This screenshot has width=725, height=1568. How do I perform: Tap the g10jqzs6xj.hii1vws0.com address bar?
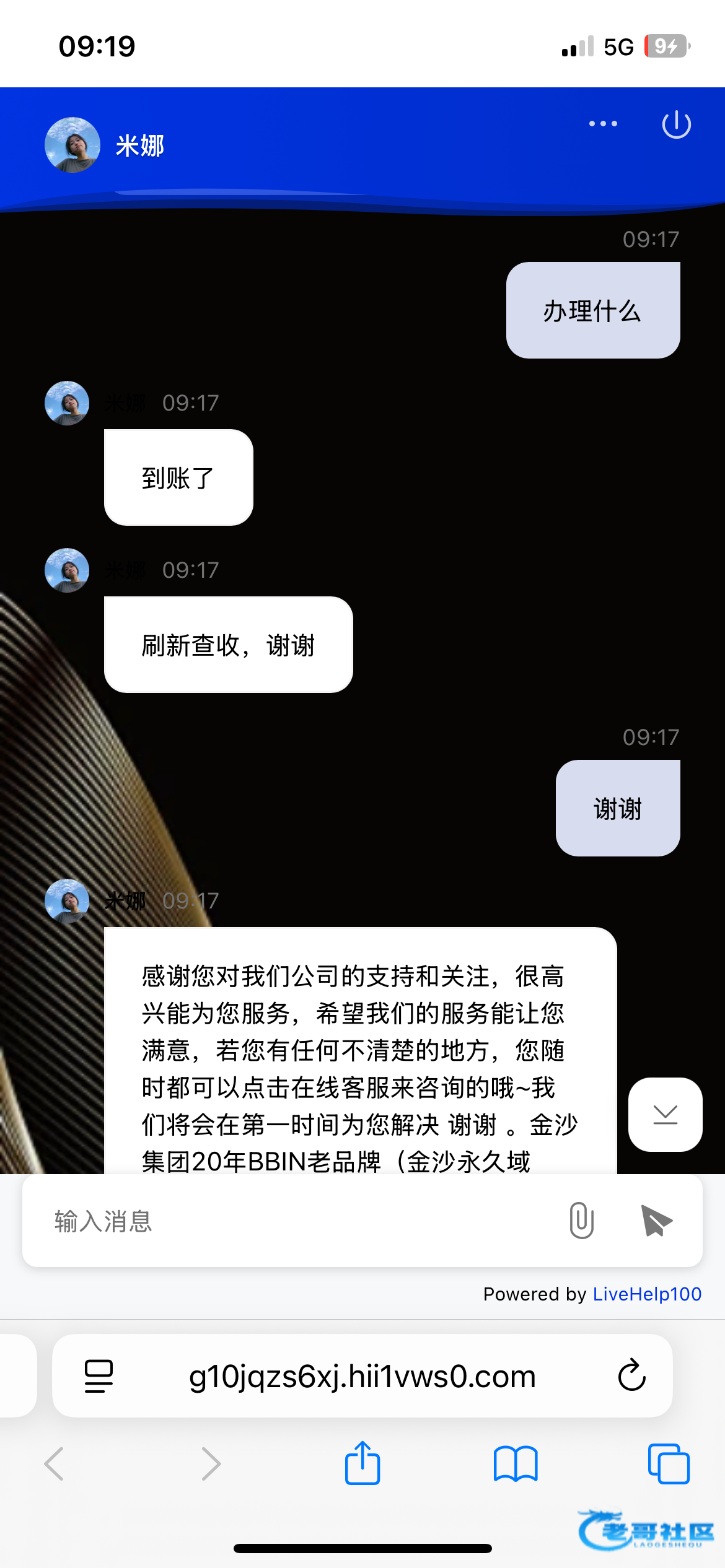(x=362, y=1376)
